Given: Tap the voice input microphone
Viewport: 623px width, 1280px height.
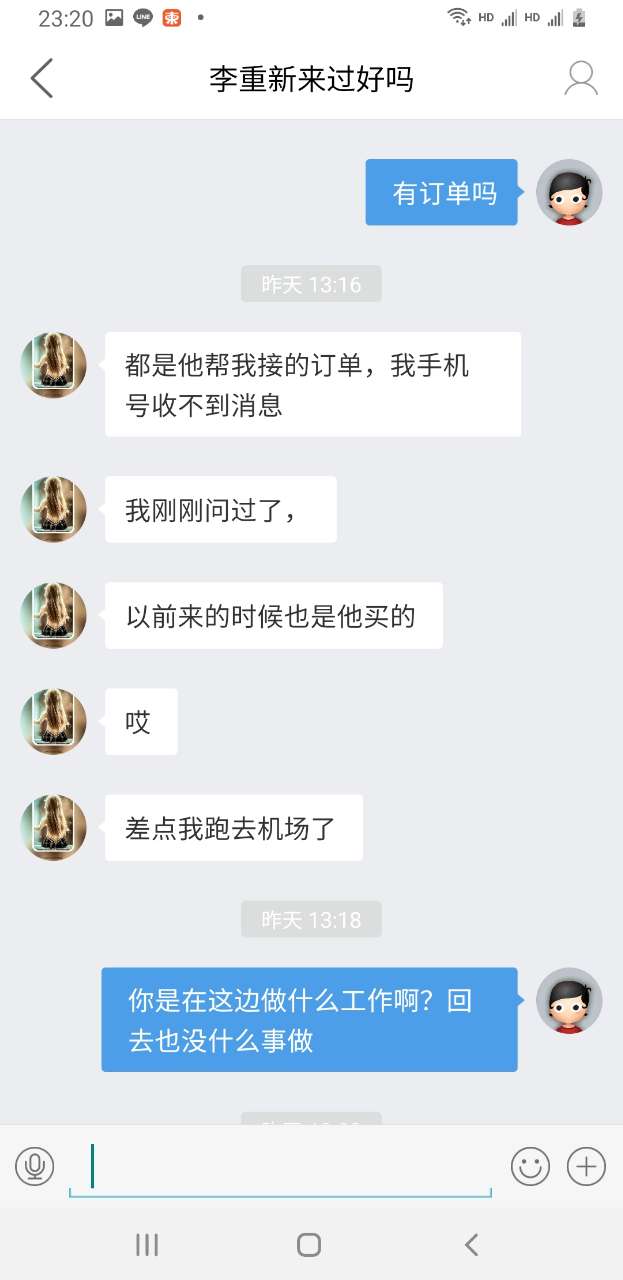Looking at the screenshot, I should pyautogui.click(x=35, y=1166).
